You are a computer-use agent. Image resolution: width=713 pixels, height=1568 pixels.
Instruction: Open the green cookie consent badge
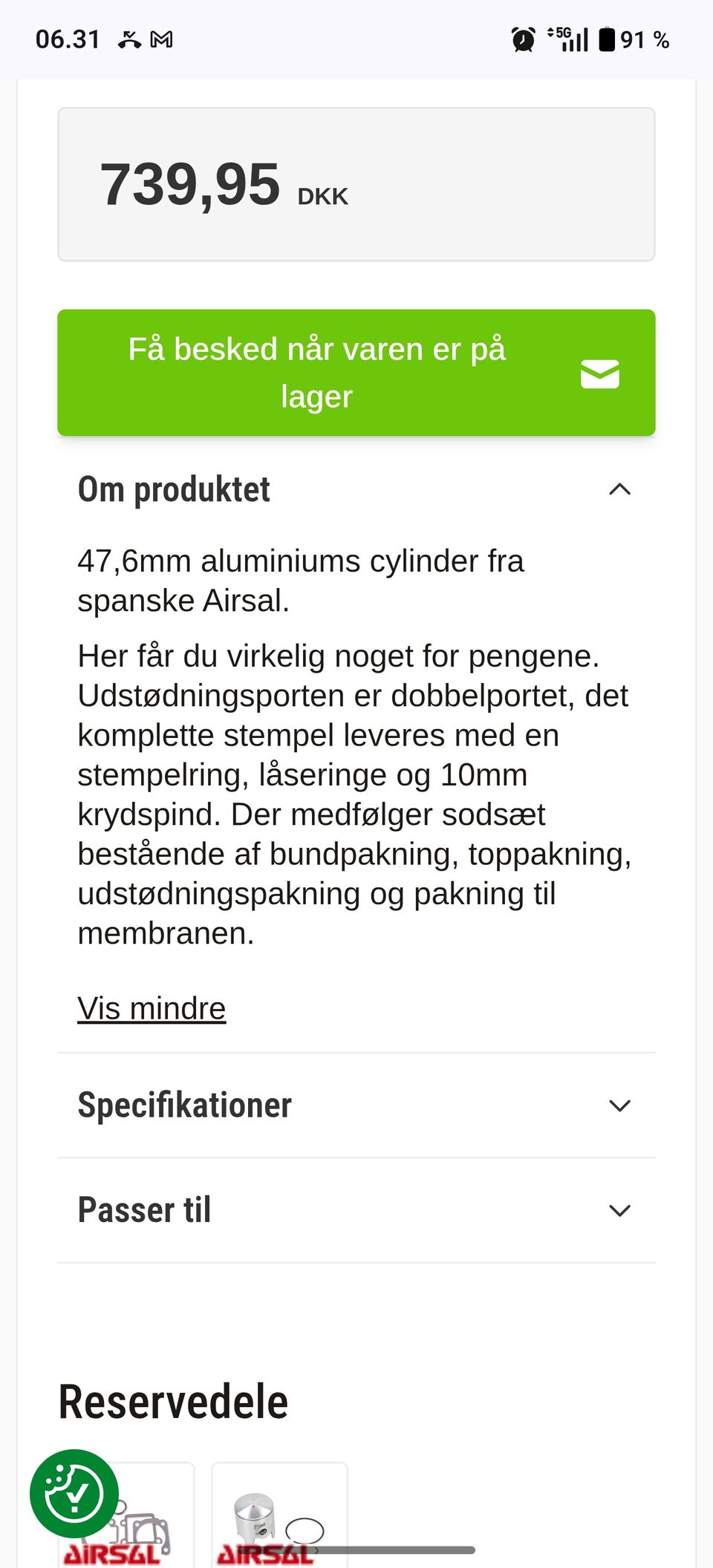pos(73,1494)
